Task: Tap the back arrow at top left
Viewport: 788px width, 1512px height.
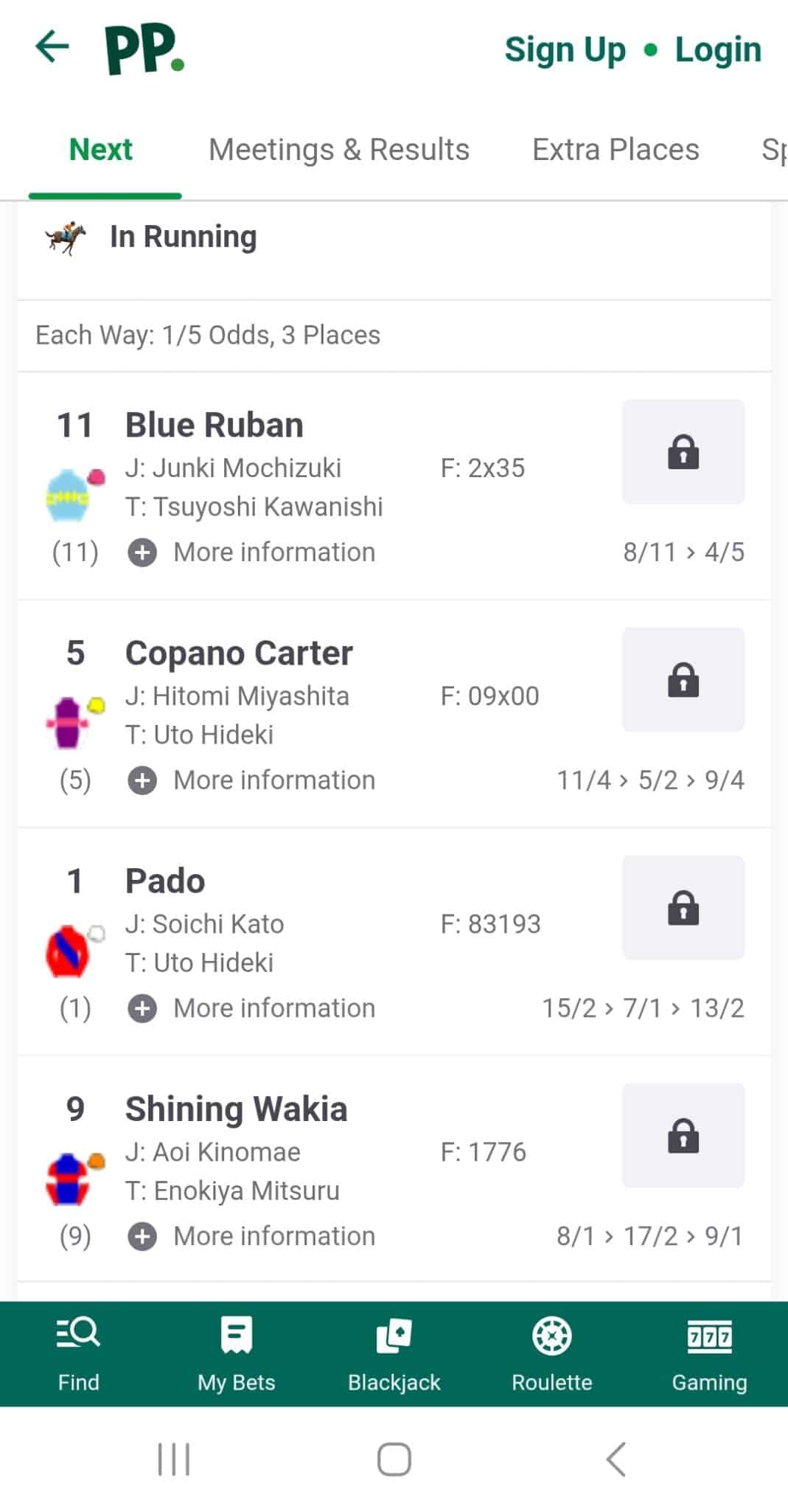Action: pos(50,47)
